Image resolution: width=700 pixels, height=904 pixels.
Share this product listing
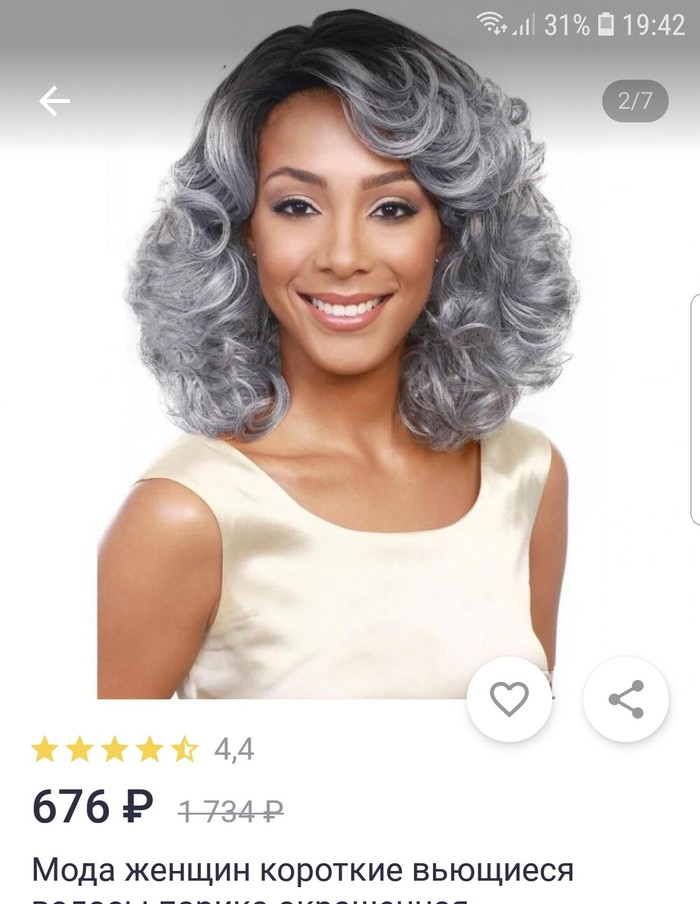626,699
